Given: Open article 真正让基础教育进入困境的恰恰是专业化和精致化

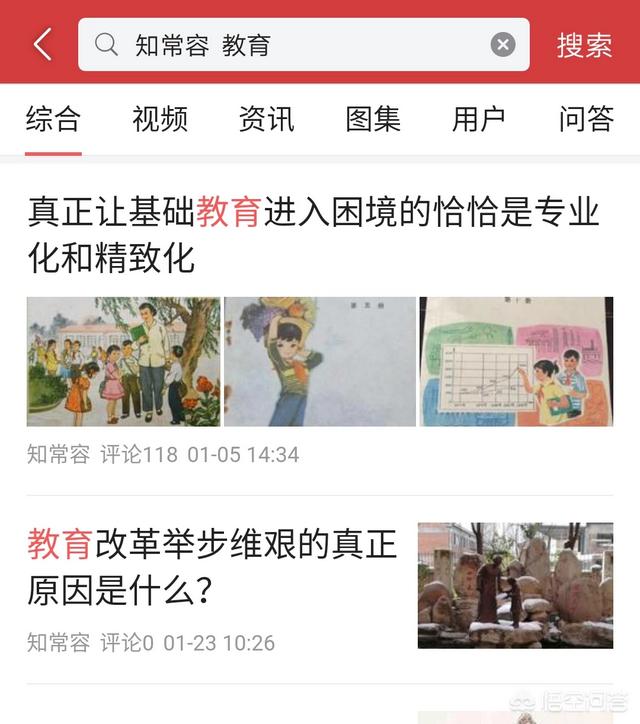Looking at the screenshot, I should click(x=313, y=236).
